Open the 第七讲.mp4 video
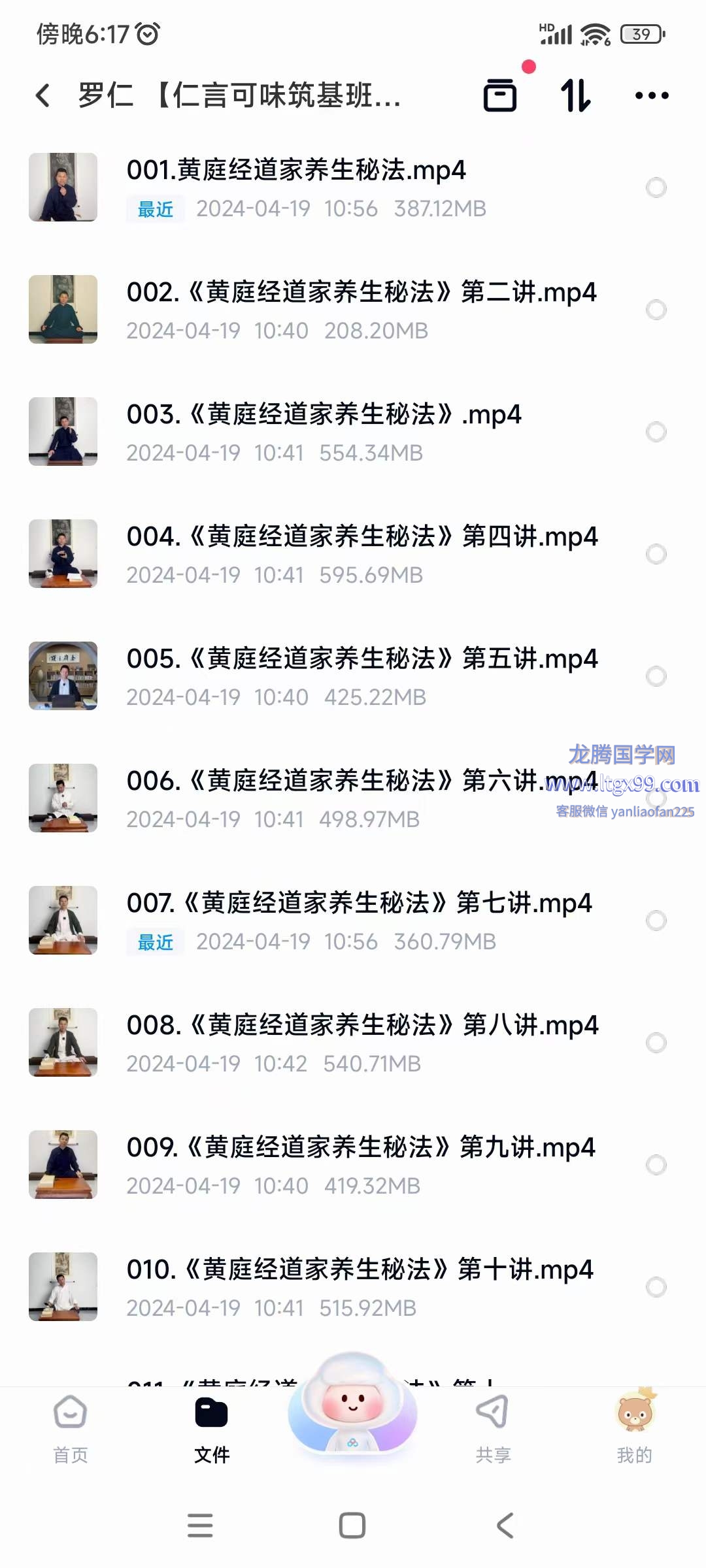706x1568 pixels. [x=359, y=904]
